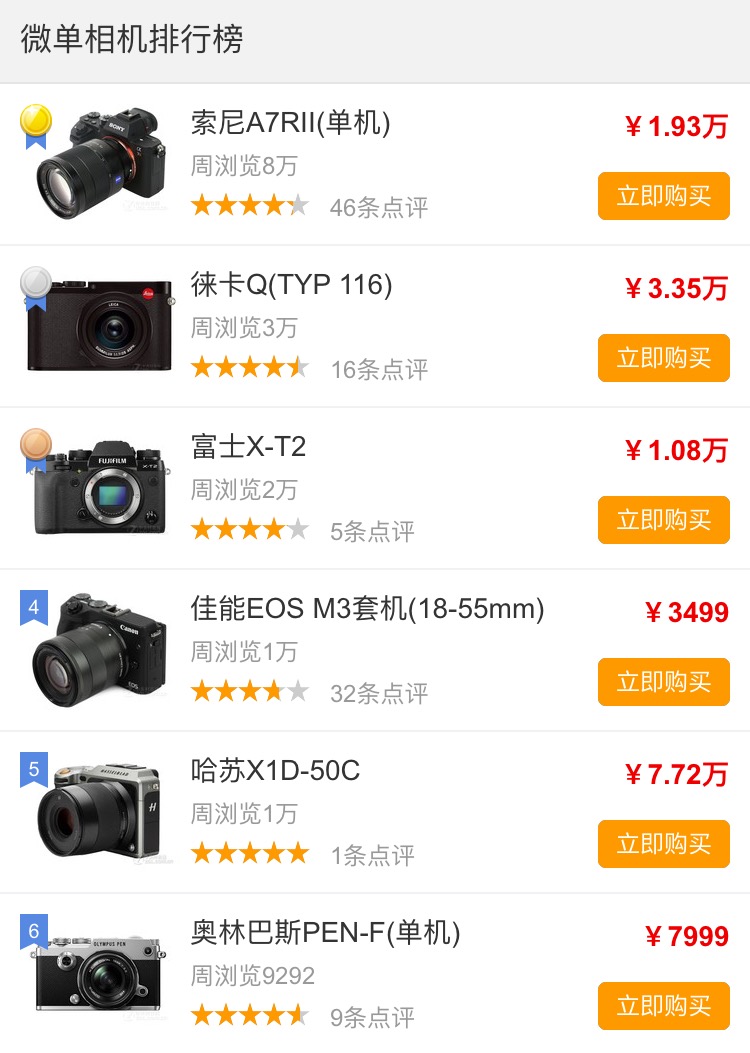View the 徕卡Q(TYP 116) listing
This screenshot has width=750, height=1053.
(291, 285)
